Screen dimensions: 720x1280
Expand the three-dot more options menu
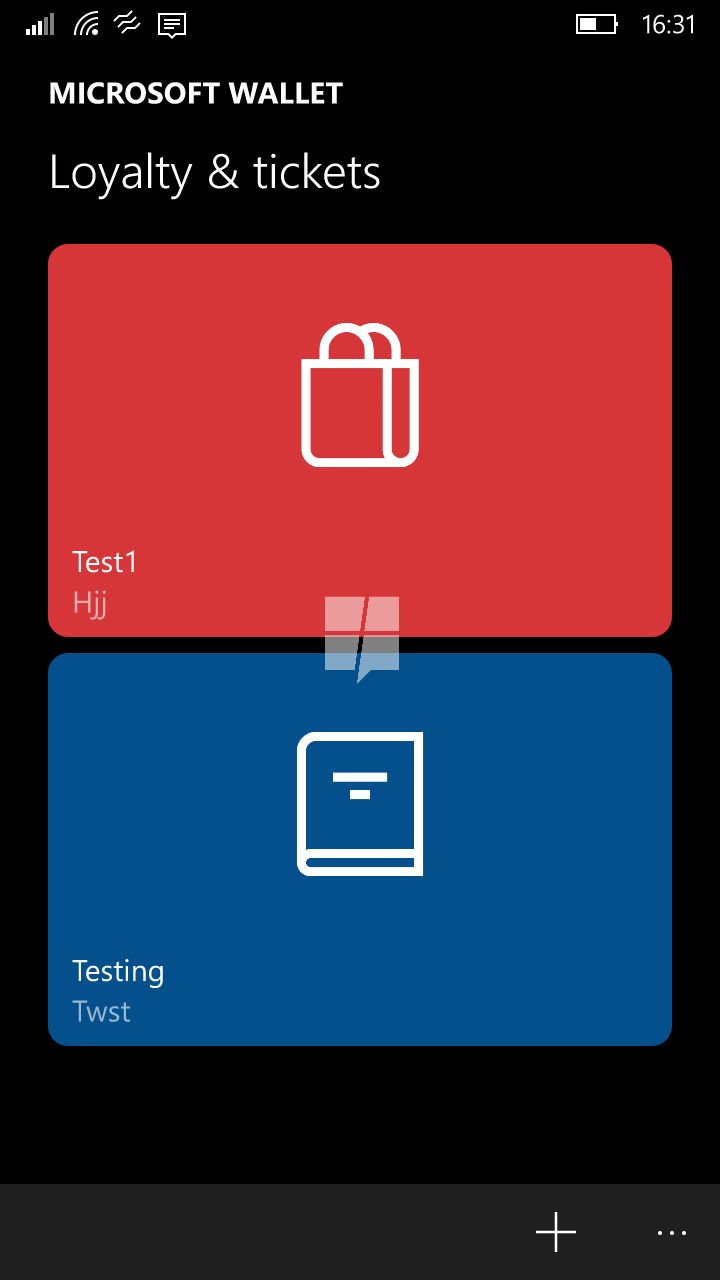point(672,1233)
